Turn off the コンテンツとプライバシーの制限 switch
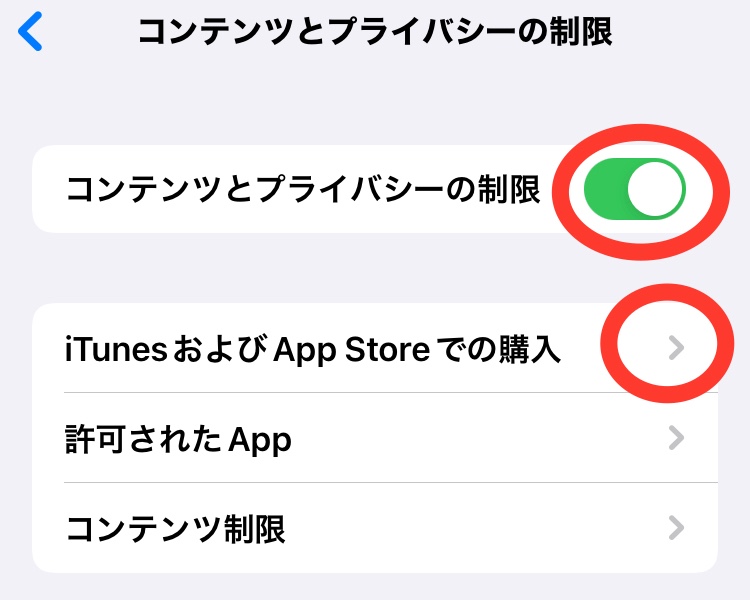 pyautogui.click(x=634, y=190)
